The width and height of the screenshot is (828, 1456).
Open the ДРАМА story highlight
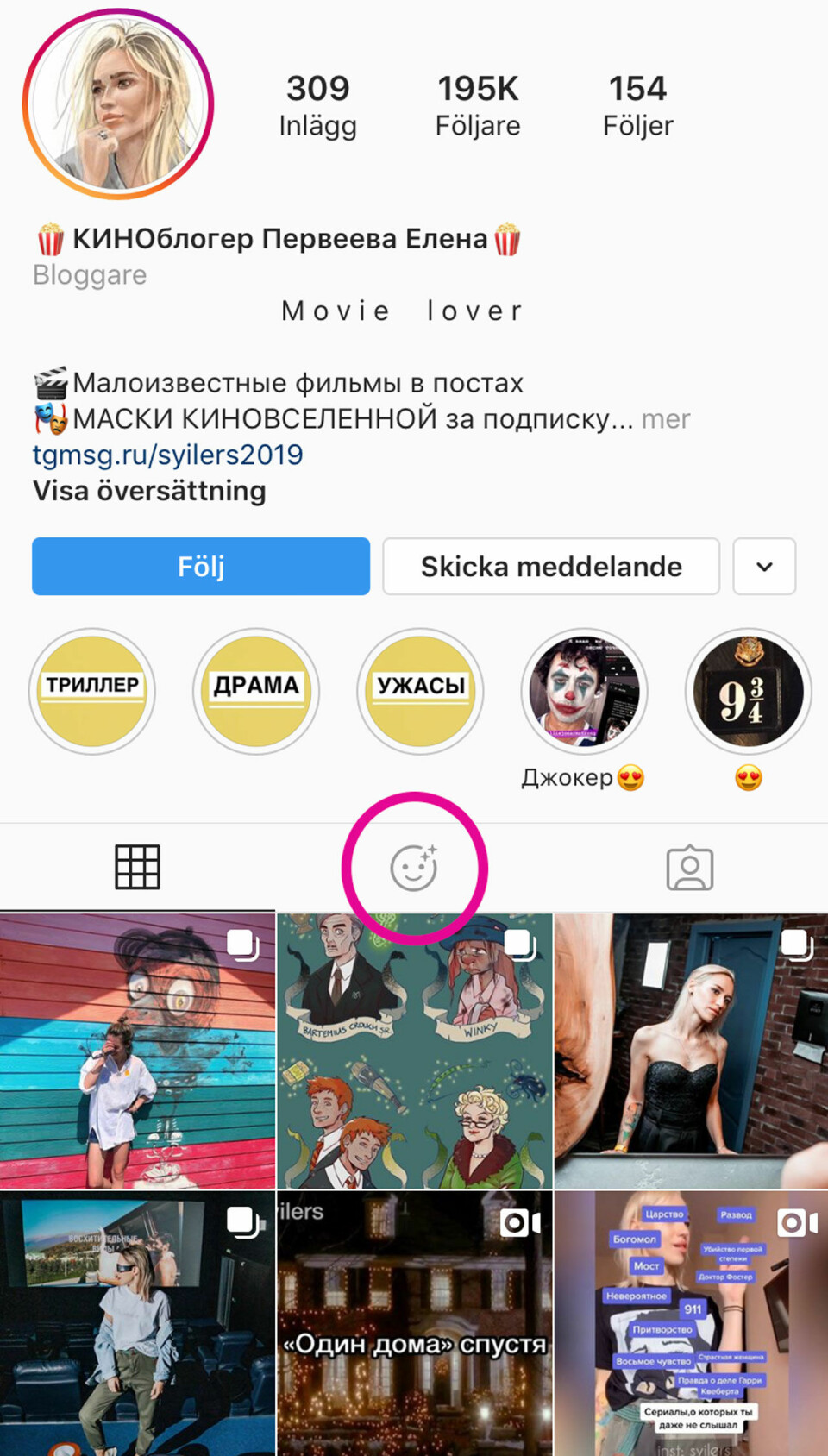point(256,692)
